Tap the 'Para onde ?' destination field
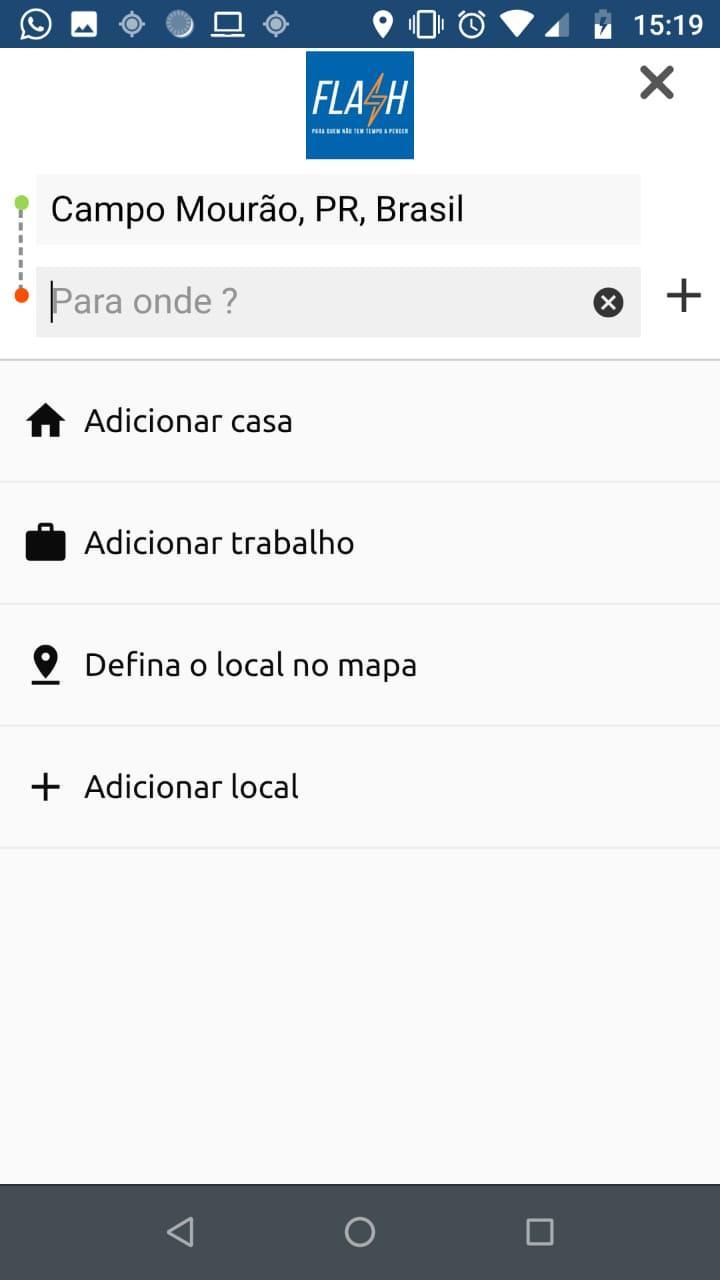This screenshot has height=1280, width=720. click(338, 302)
